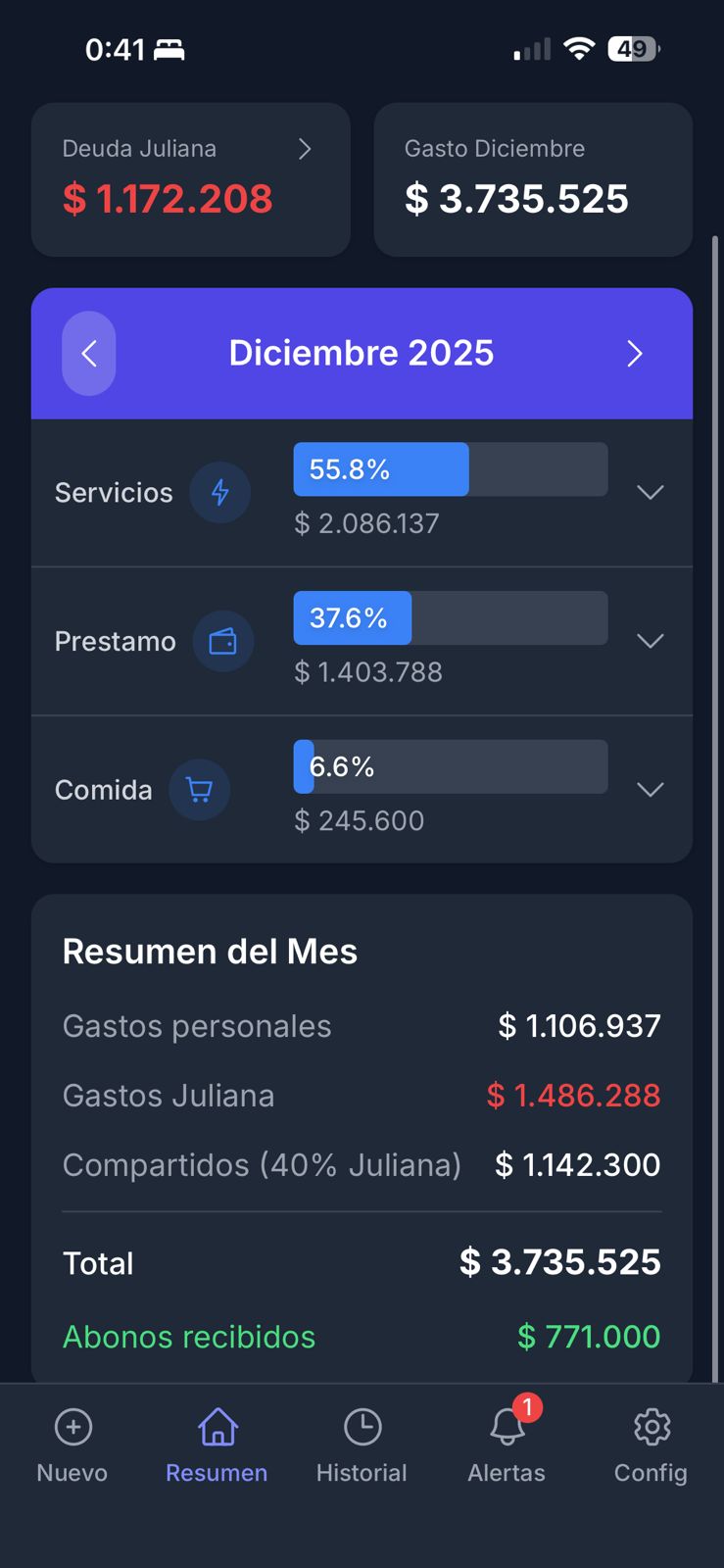Expand the Servicios category
Screen dimensions: 724x1568
click(x=651, y=492)
